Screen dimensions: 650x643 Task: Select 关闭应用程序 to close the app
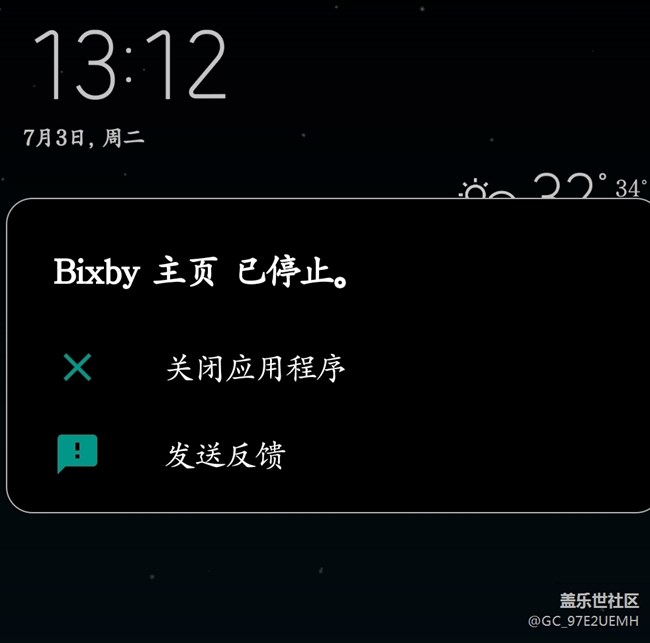click(x=255, y=368)
